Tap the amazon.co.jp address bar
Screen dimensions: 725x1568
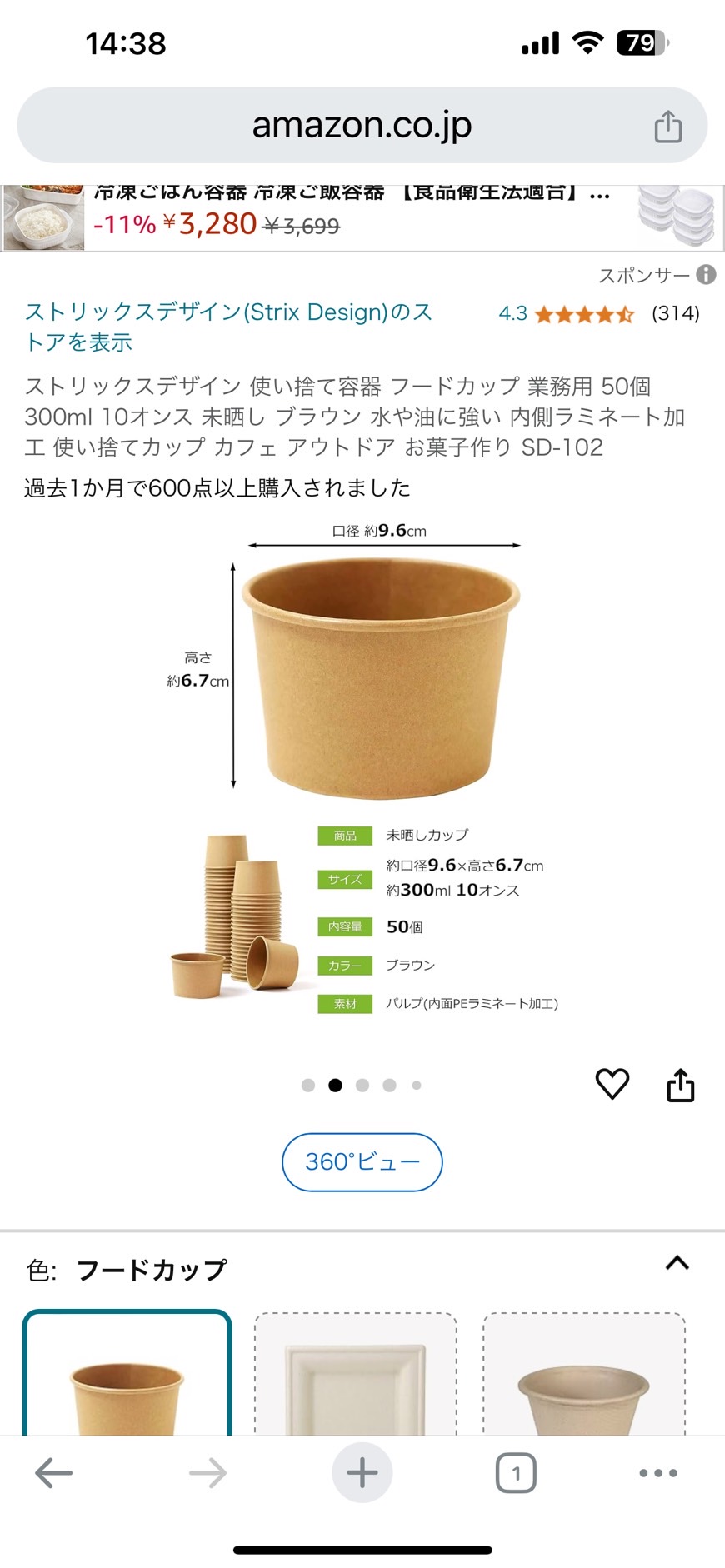362,125
